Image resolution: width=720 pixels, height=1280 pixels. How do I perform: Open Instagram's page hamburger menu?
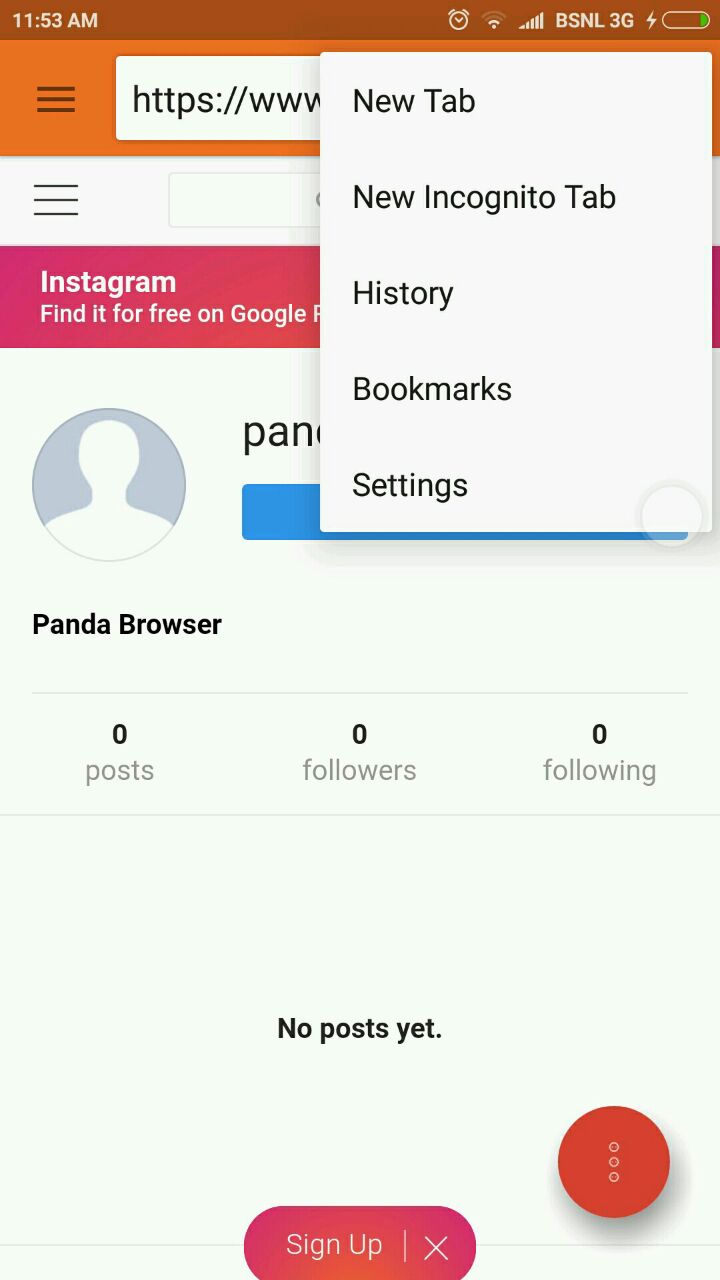point(55,199)
